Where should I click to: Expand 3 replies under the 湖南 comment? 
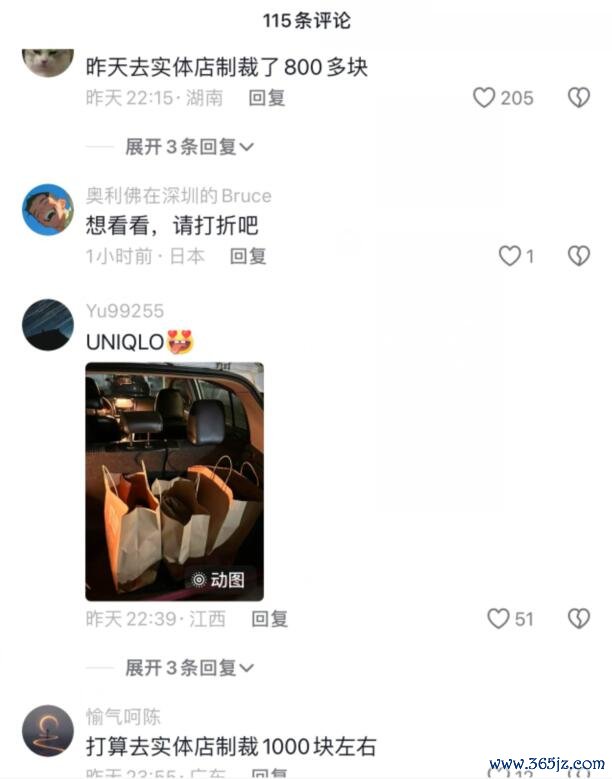click(x=189, y=147)
